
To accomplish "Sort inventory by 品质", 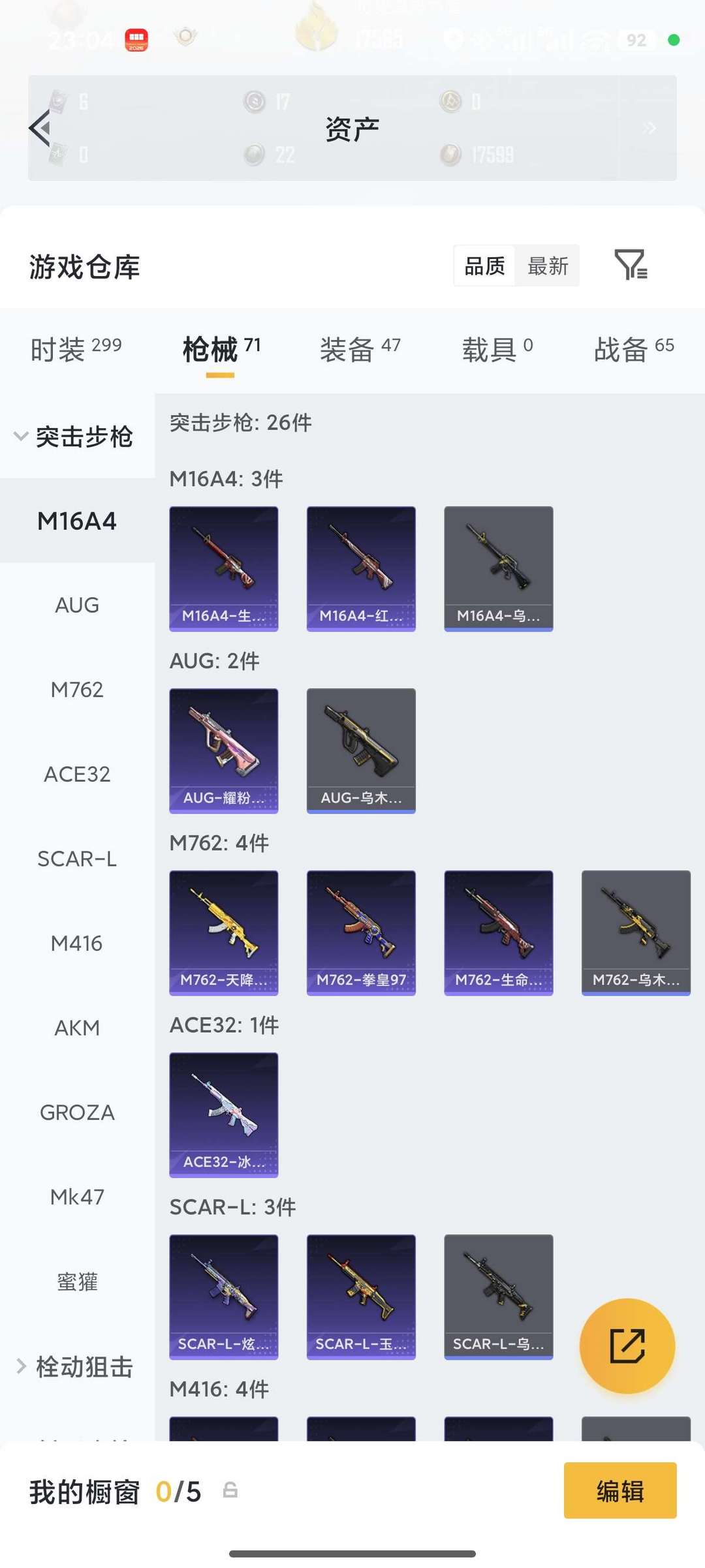I will (x=484, y=266).
